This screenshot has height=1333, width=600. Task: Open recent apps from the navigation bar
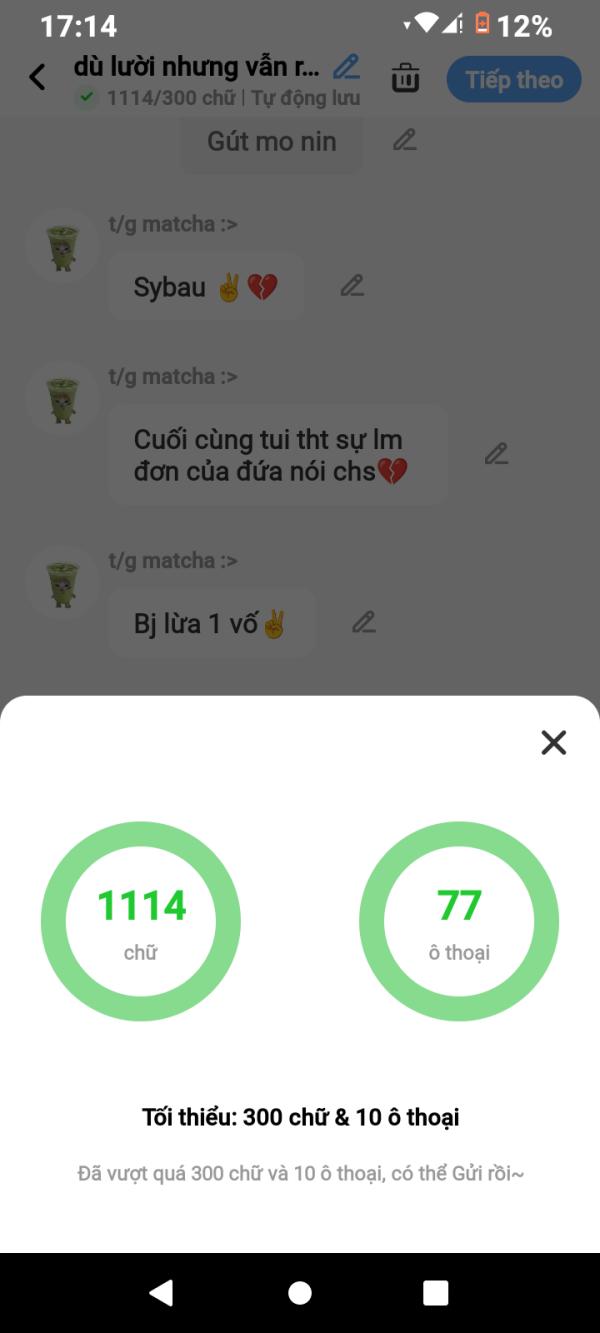coord(436,1293)
